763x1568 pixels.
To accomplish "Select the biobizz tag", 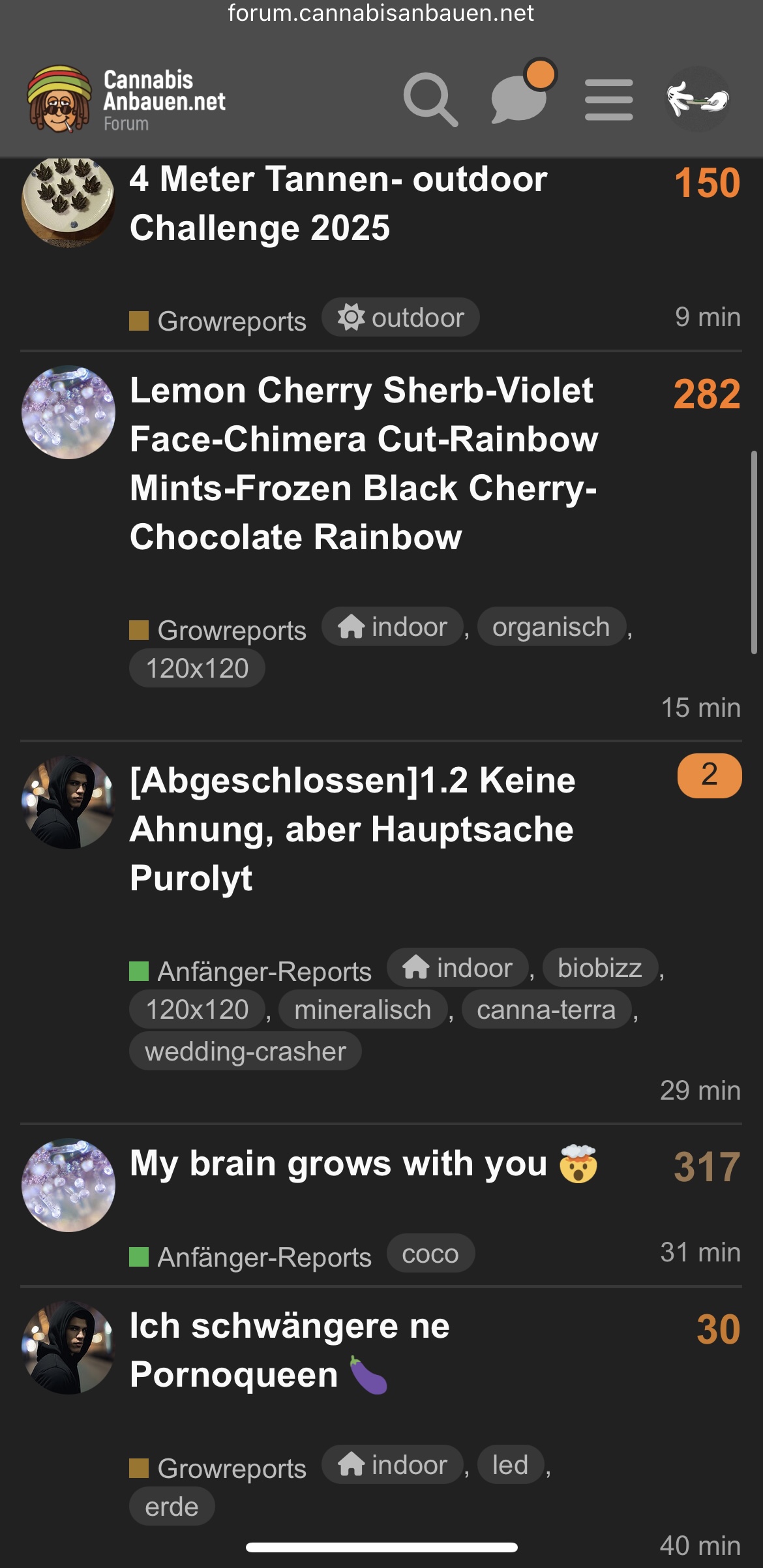I will [x=599, y=968].
